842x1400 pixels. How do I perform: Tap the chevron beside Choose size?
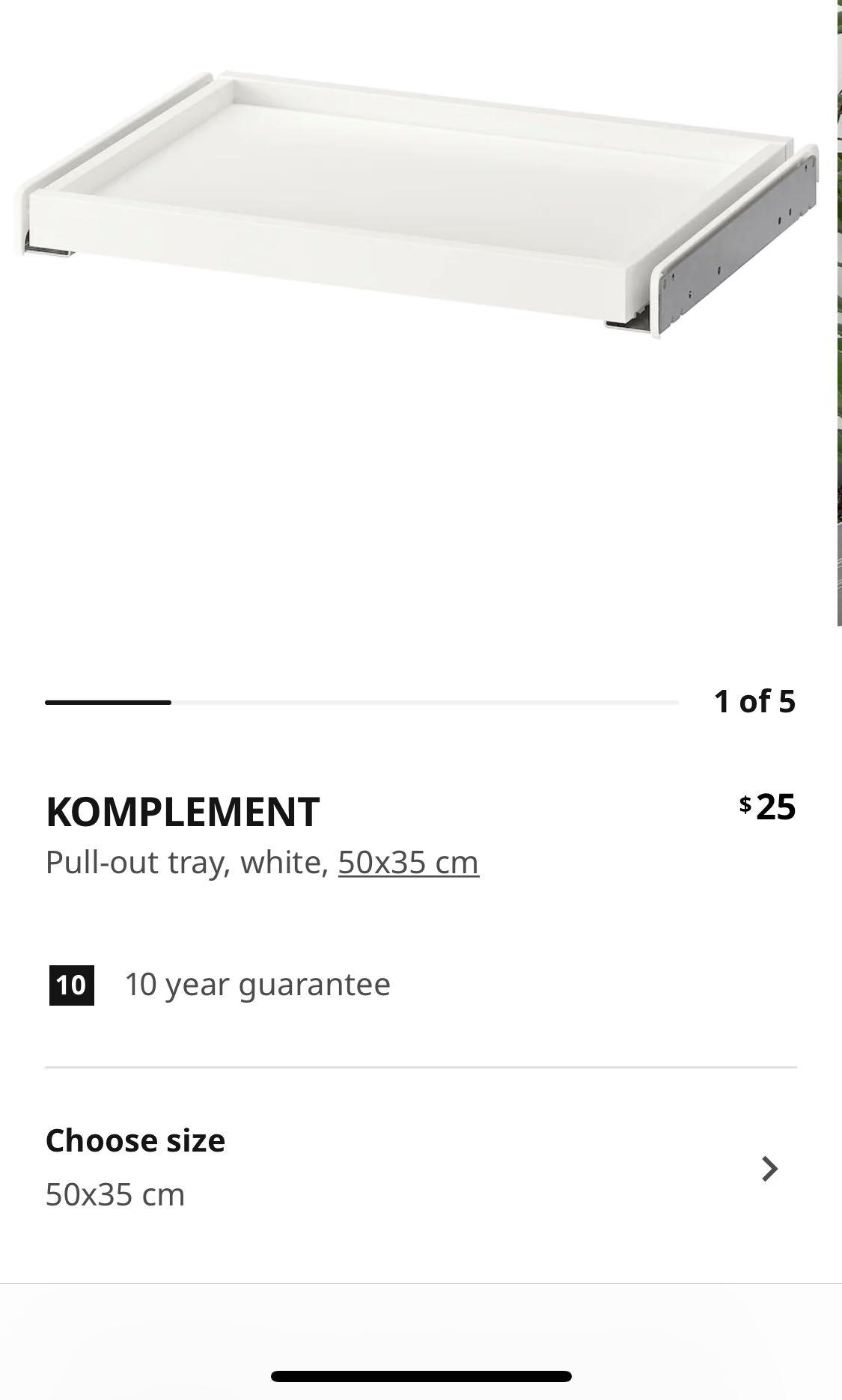pyautogui.click(x=767, y=1167)
